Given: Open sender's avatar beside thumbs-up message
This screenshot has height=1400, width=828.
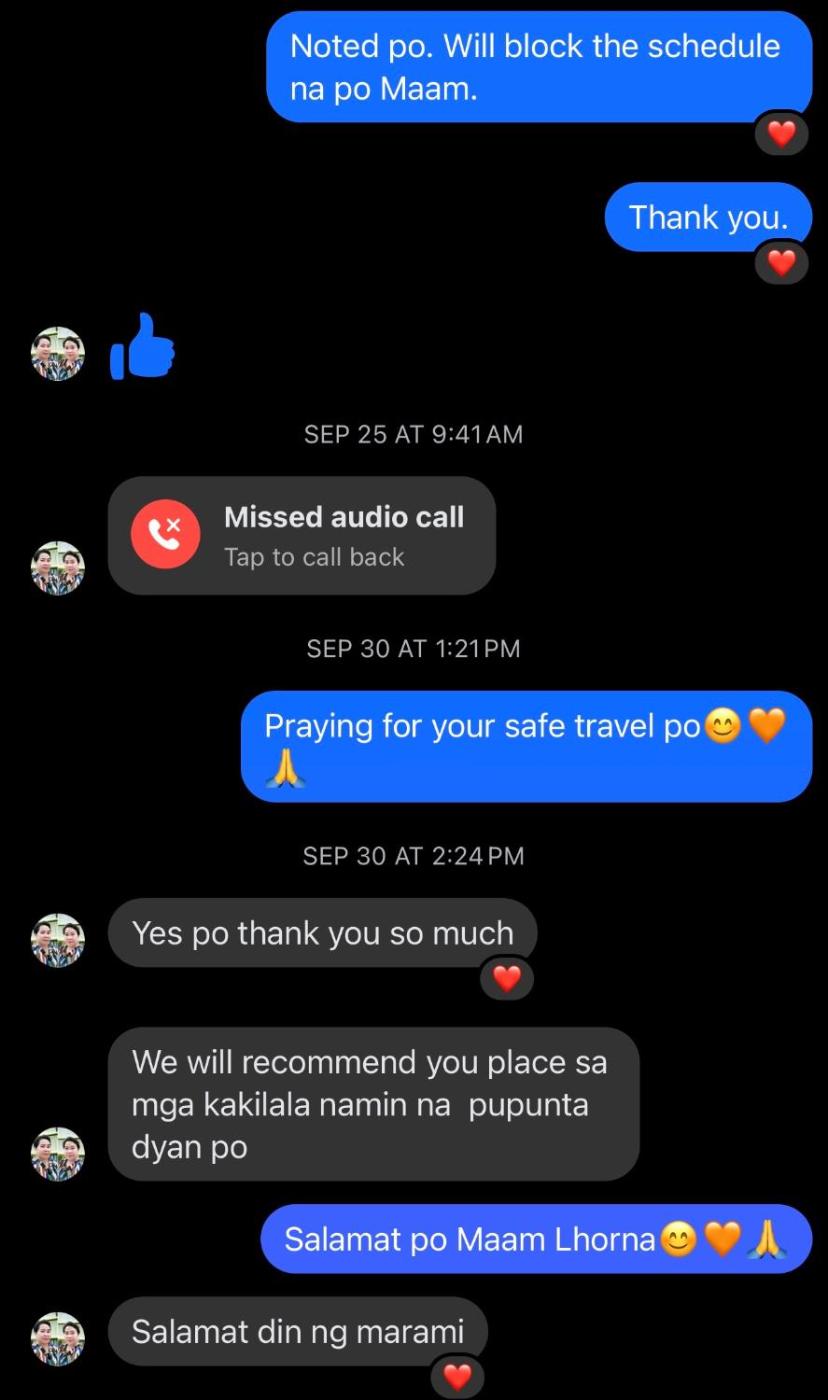Looking at the screenshot, I should tap(57, 354).
